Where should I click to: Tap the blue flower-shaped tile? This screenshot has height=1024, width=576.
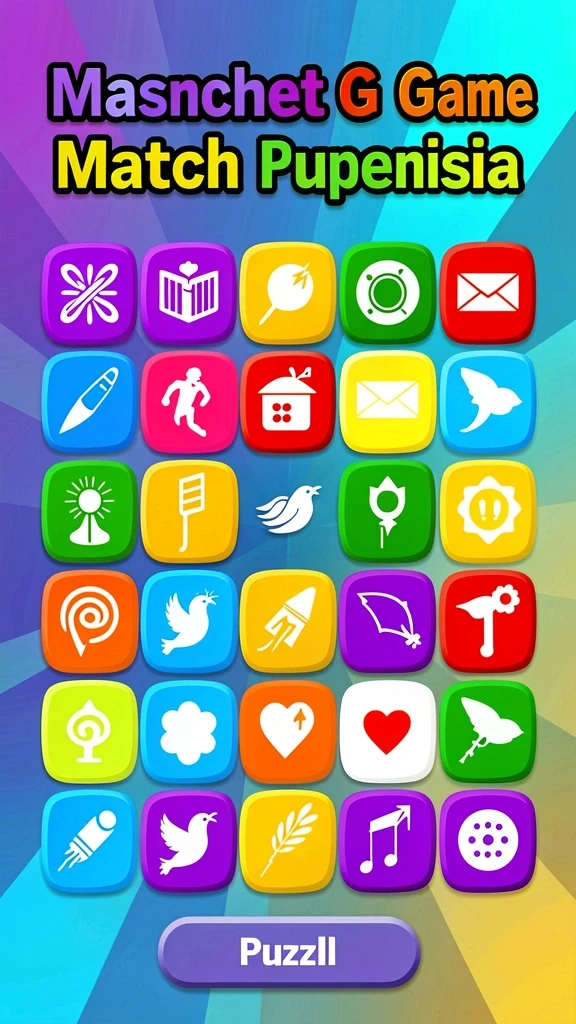(x=189, y=731)
